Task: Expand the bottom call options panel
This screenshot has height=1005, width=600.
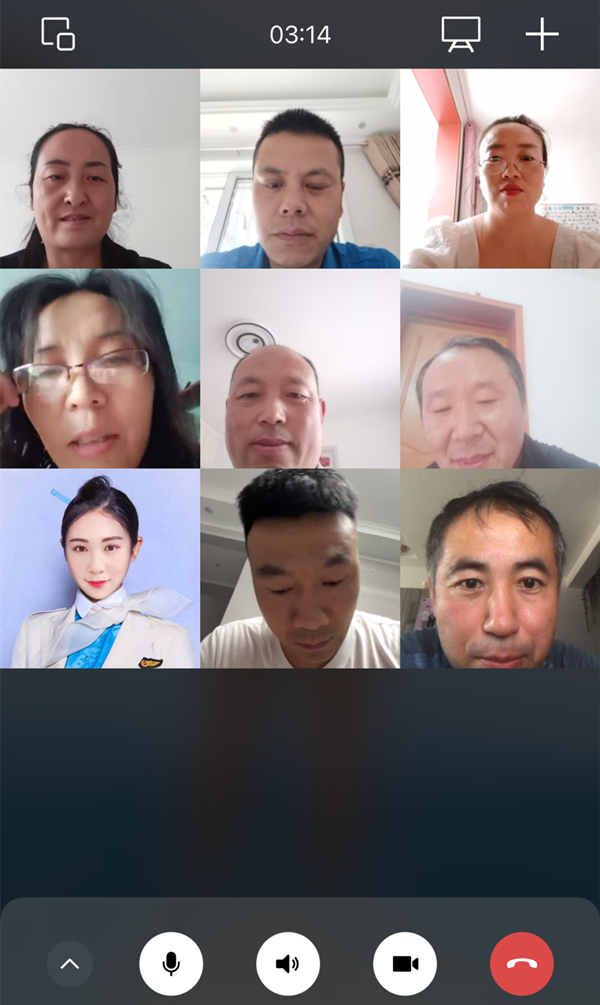Action: point(70,964)
